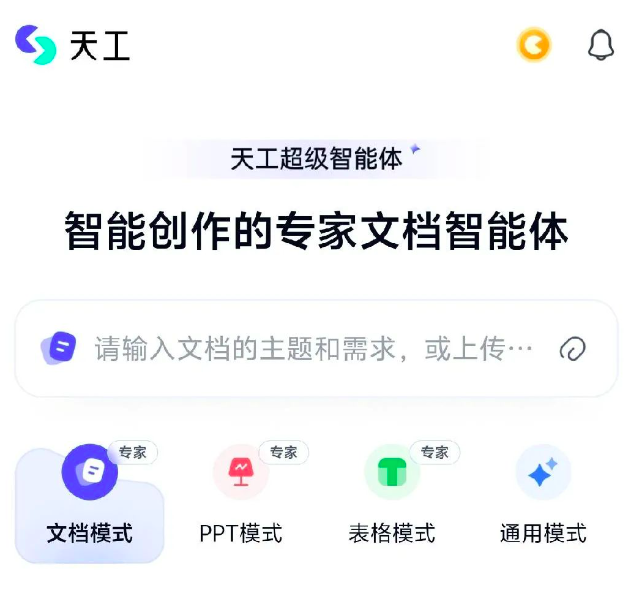The height and width of the screenshot is (607, 637).
Task: Focus the document topic input field
Action: pos(312,349)
